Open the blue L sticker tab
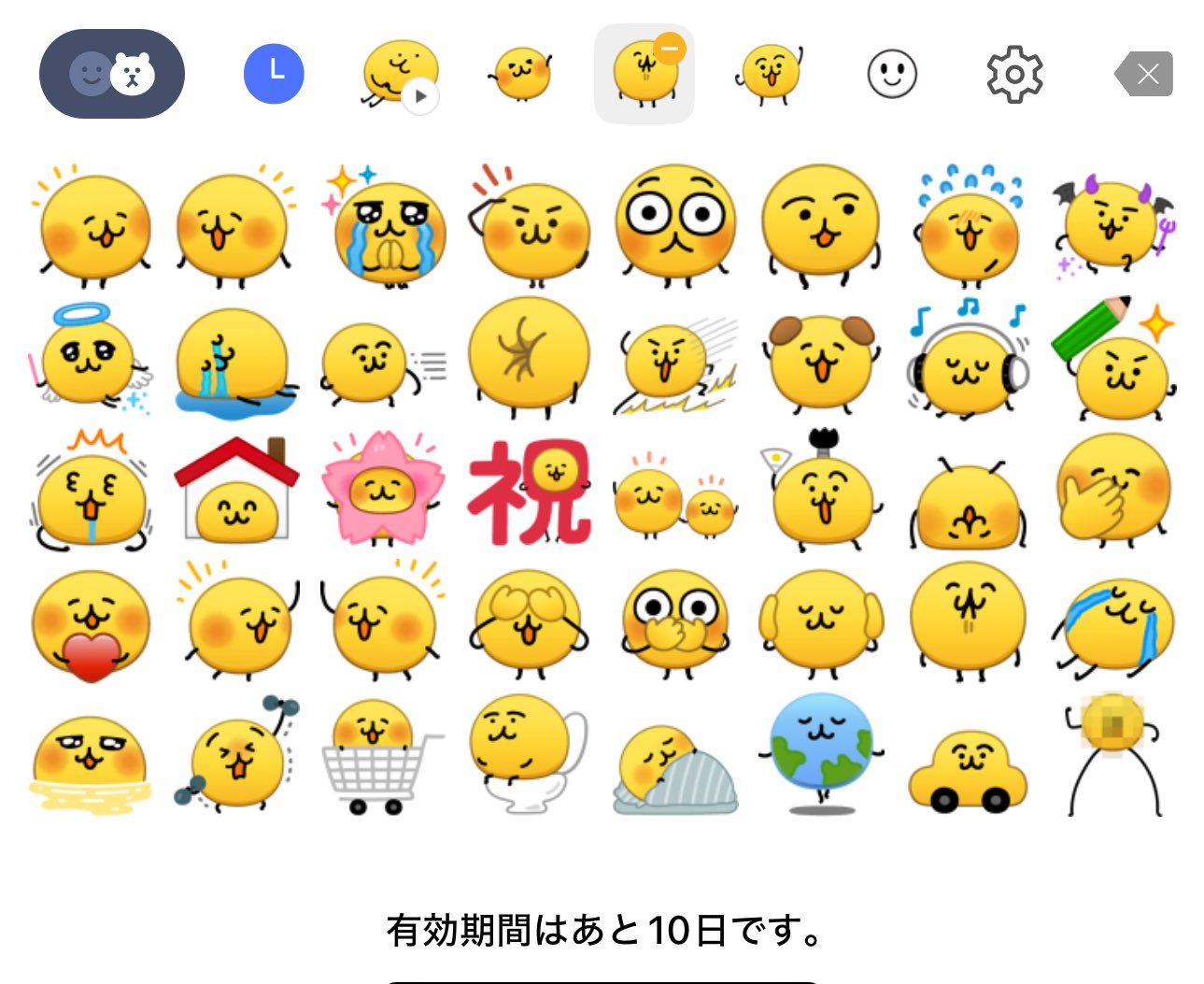 pos(274,73)
